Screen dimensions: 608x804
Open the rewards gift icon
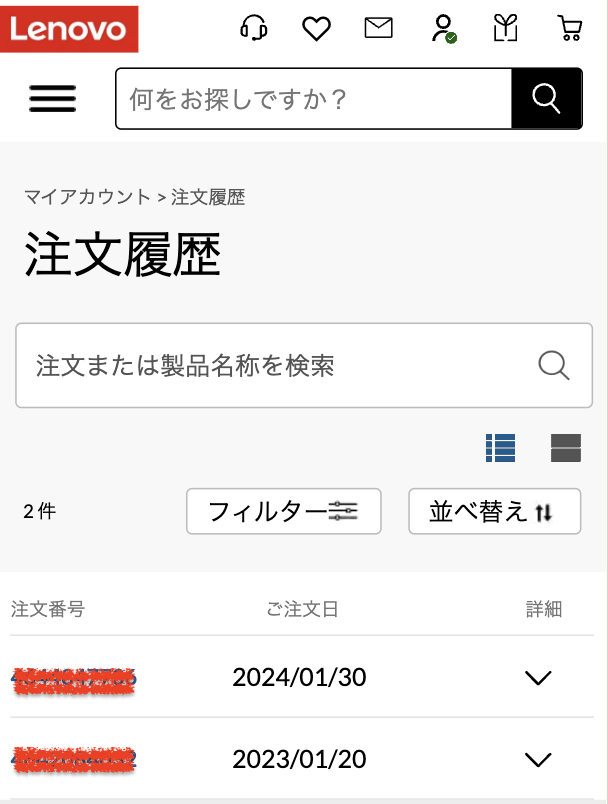coord(506,28)
